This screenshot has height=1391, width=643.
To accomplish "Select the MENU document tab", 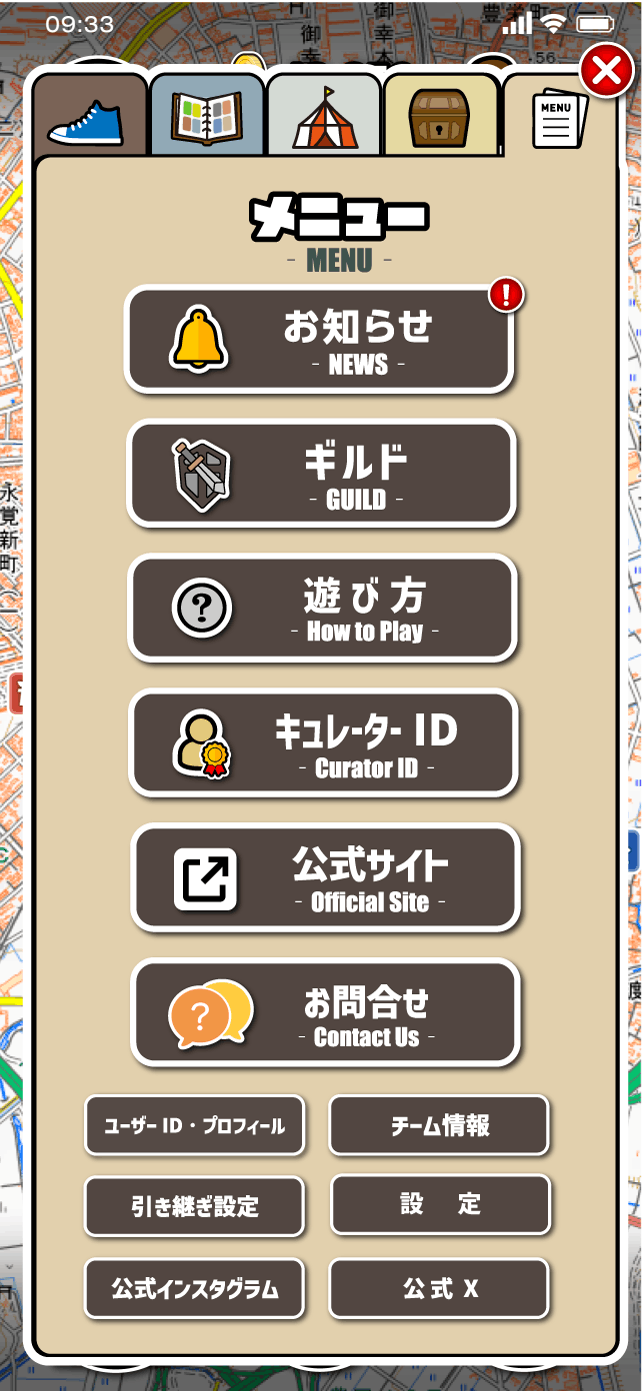I will pyautogui.click(x=555, y=120).
